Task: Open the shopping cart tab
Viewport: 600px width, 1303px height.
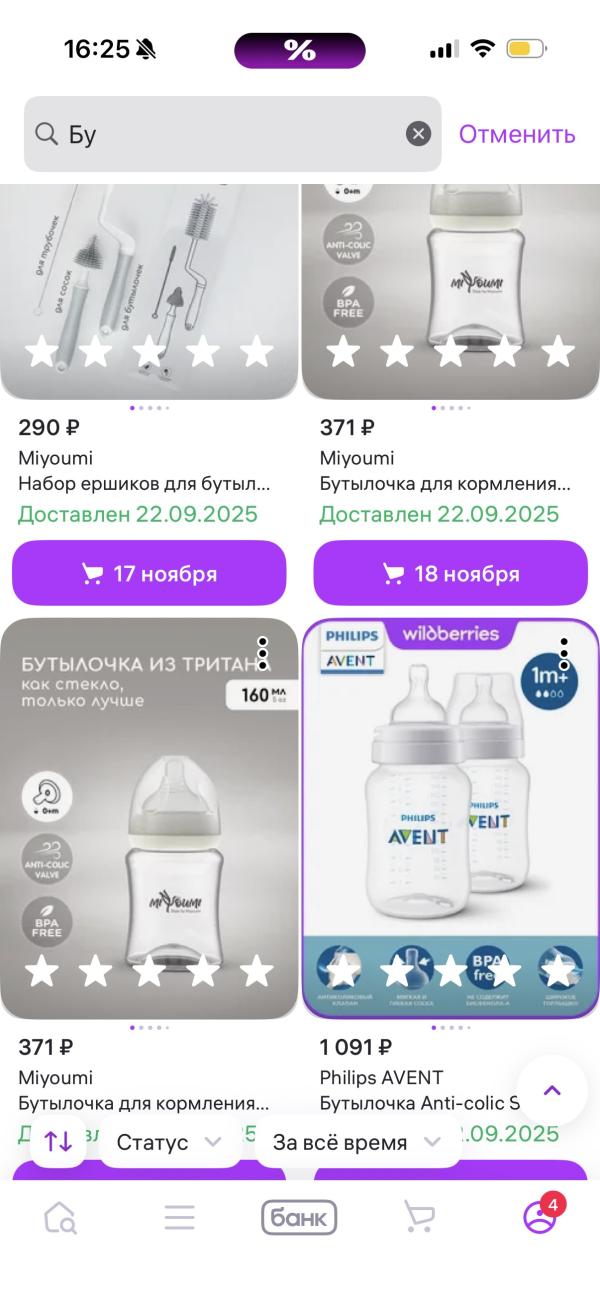Action: click(419, 1217)
